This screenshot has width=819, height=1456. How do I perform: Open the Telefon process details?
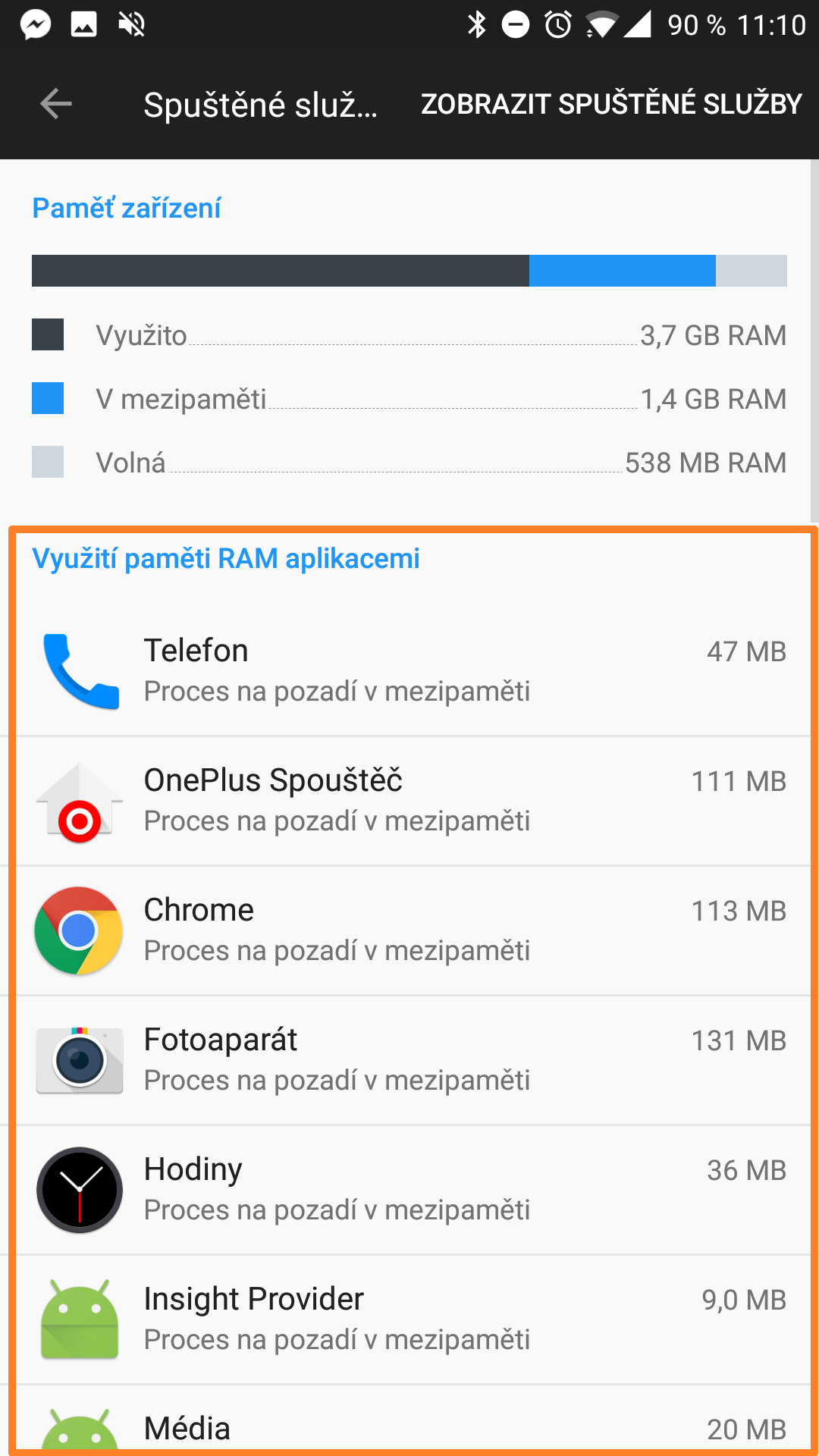click(x=409, y=671)
